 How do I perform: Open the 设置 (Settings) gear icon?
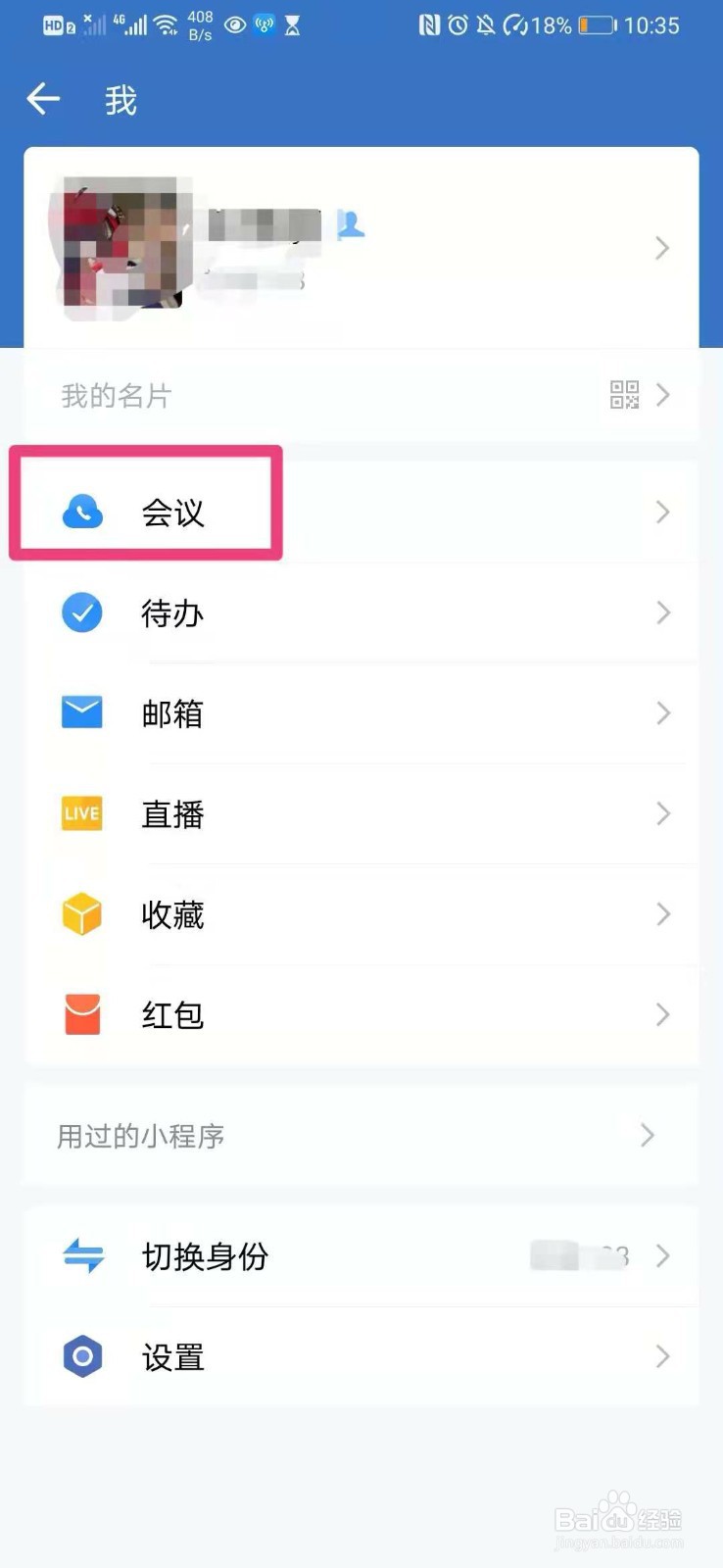[x=83, y=1357]
